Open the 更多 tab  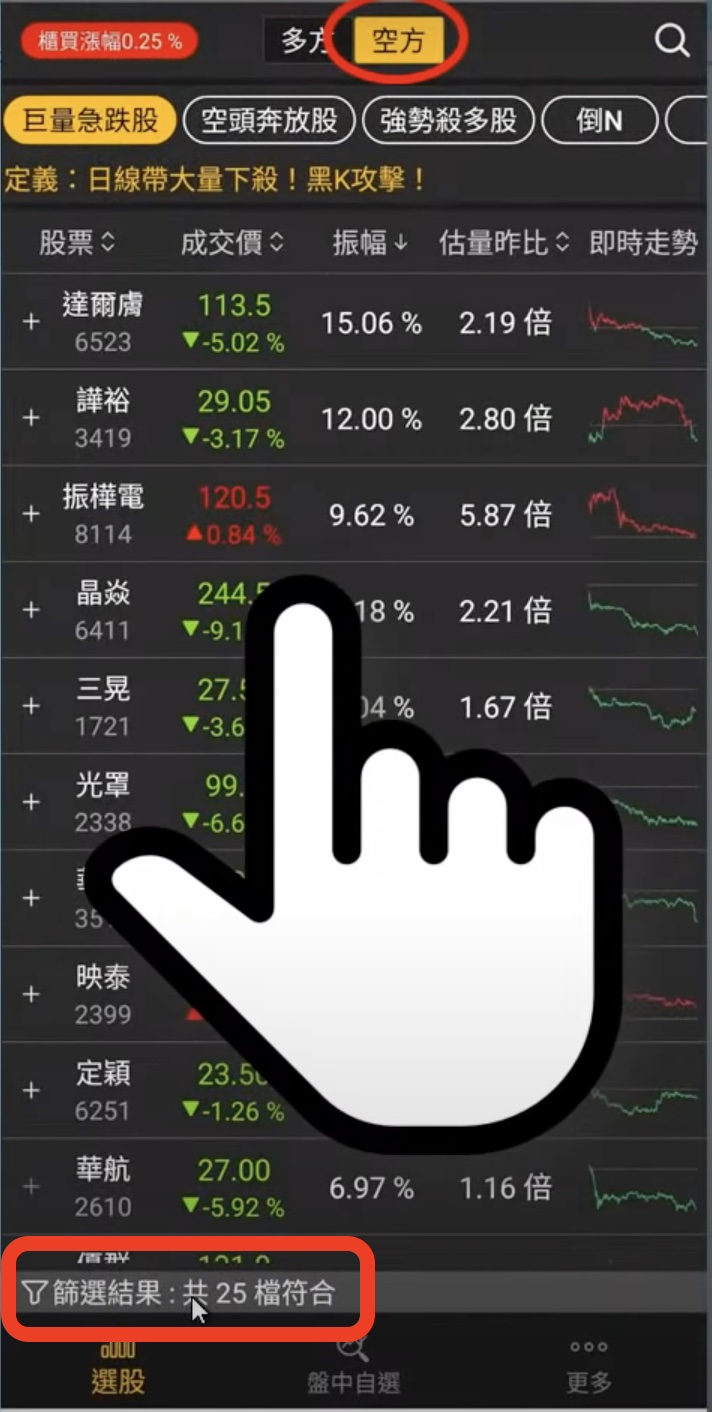pyautogui.click(x=588, y=1365)
